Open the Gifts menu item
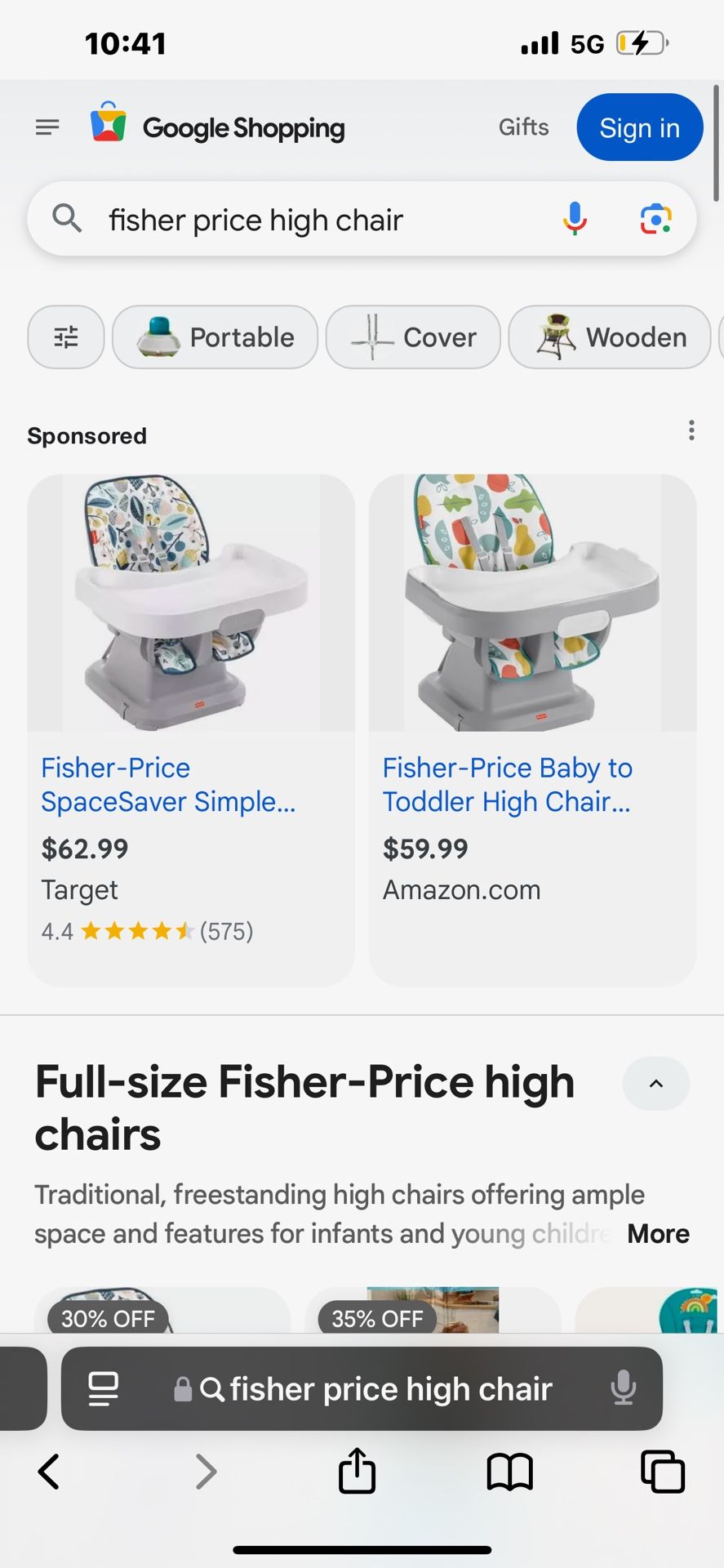This screenshot has height=1568, width=724. point(523,127)
